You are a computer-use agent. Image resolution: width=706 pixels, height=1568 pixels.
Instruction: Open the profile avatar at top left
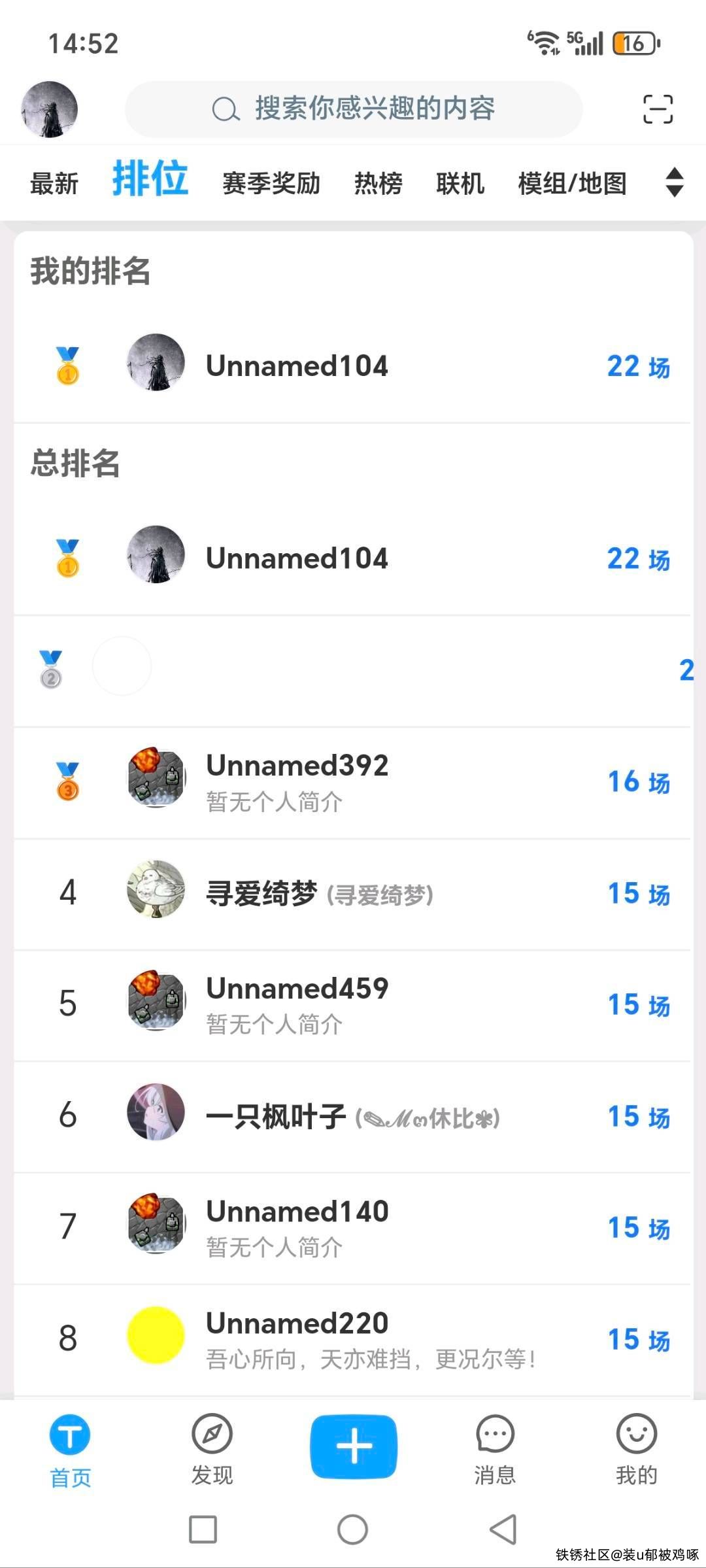[49, 109]
